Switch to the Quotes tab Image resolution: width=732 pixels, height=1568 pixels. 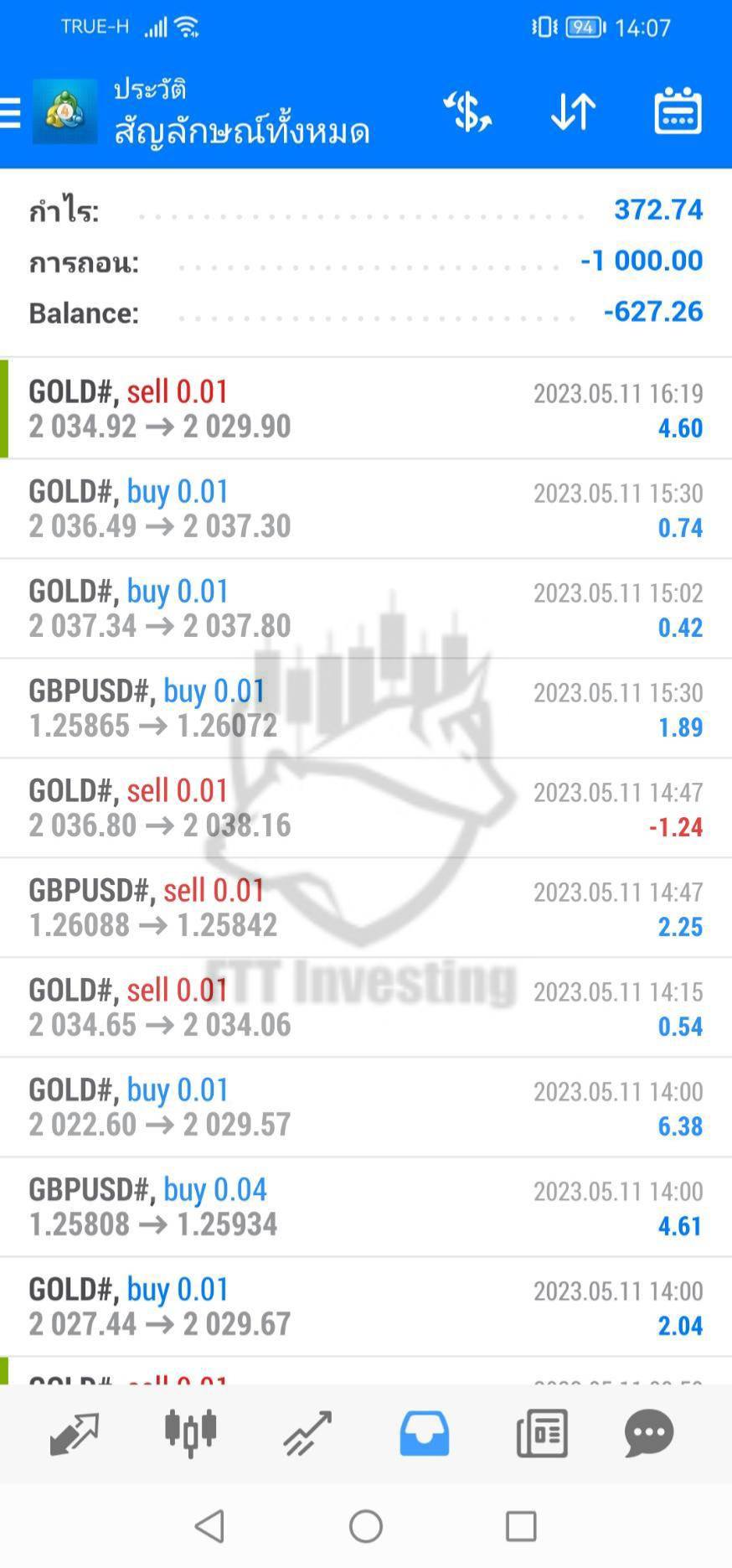(74, 1434)
